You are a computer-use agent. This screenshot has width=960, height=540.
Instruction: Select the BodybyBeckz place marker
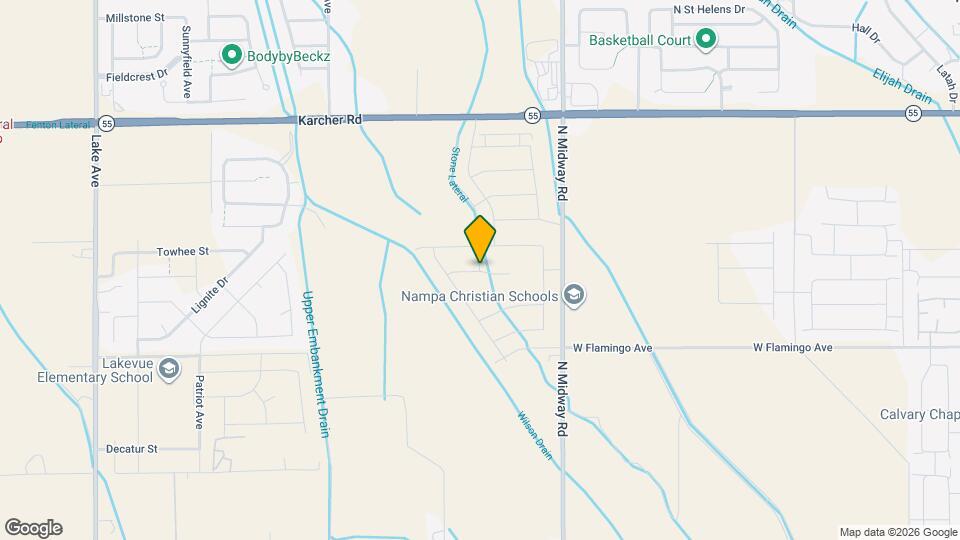coord(233,56)
